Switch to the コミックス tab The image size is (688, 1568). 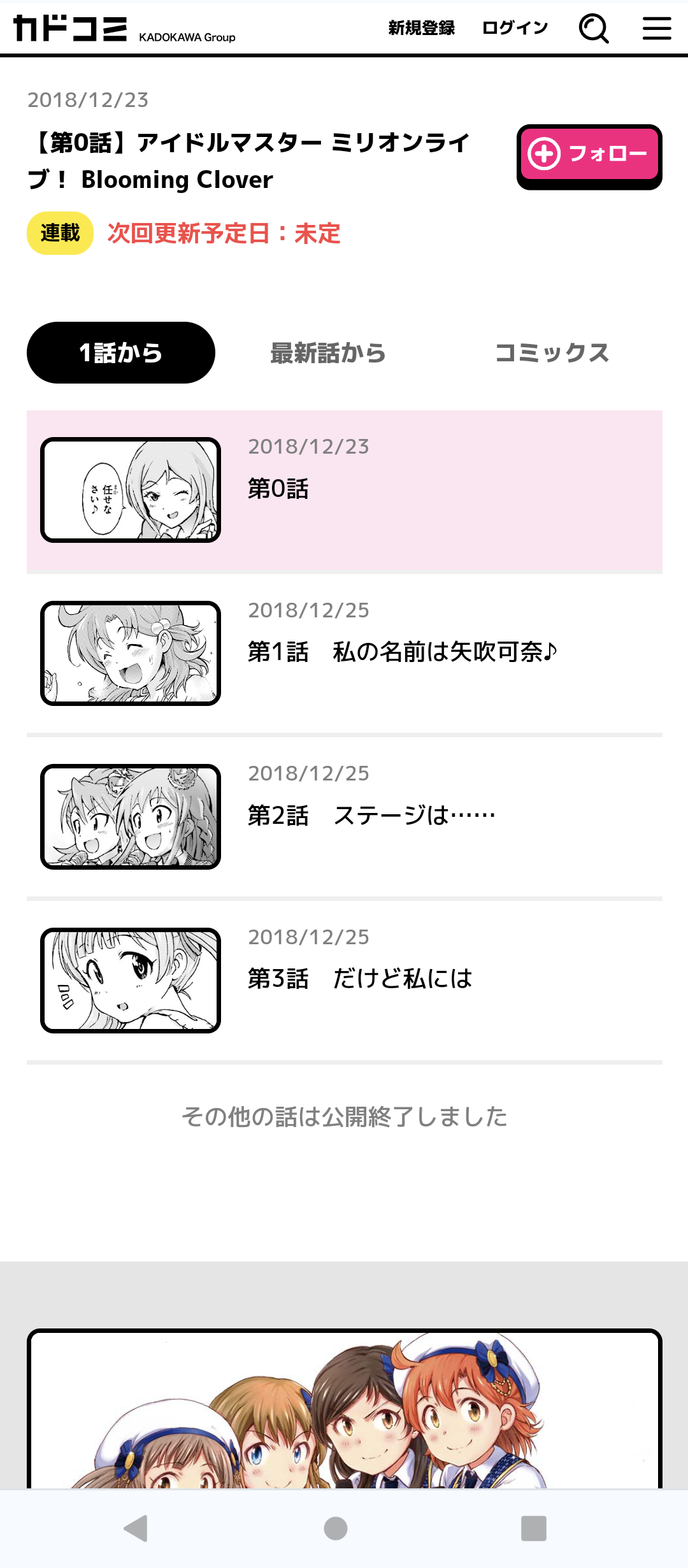click(552, 352)
